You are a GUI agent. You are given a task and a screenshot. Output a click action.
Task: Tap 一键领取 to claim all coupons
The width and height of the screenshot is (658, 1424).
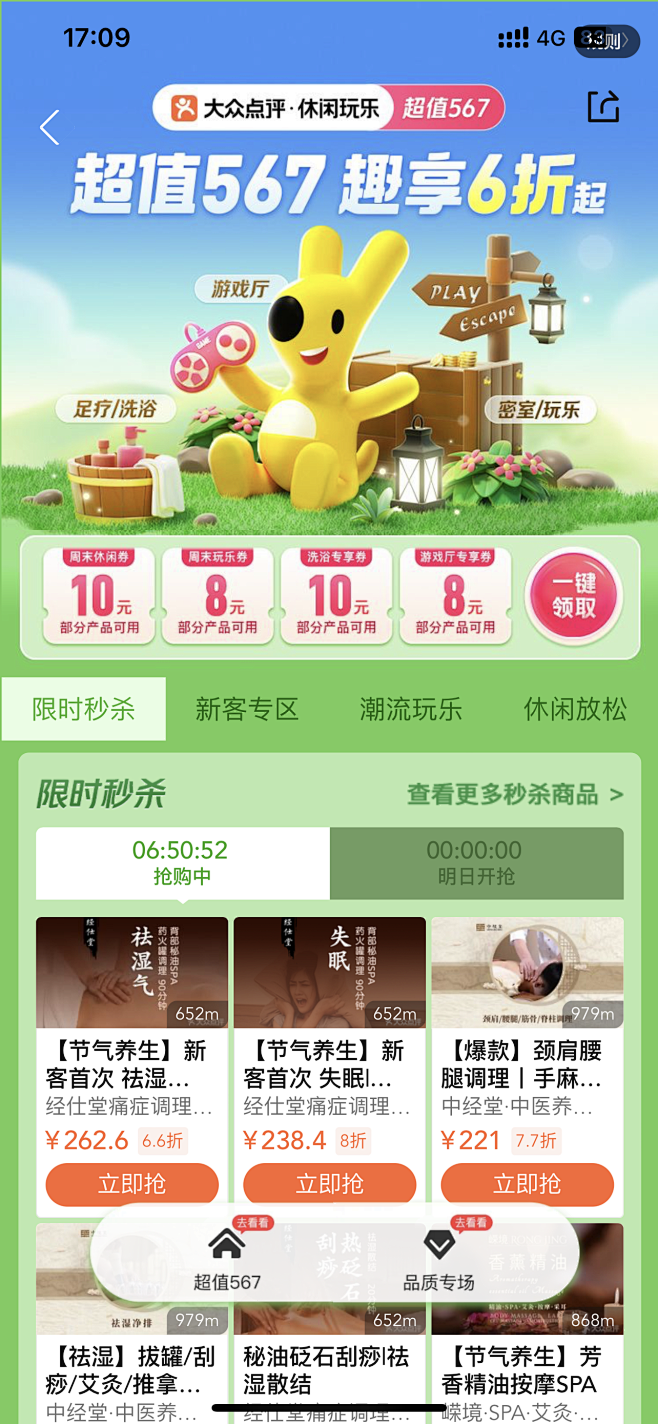point(574,597)
